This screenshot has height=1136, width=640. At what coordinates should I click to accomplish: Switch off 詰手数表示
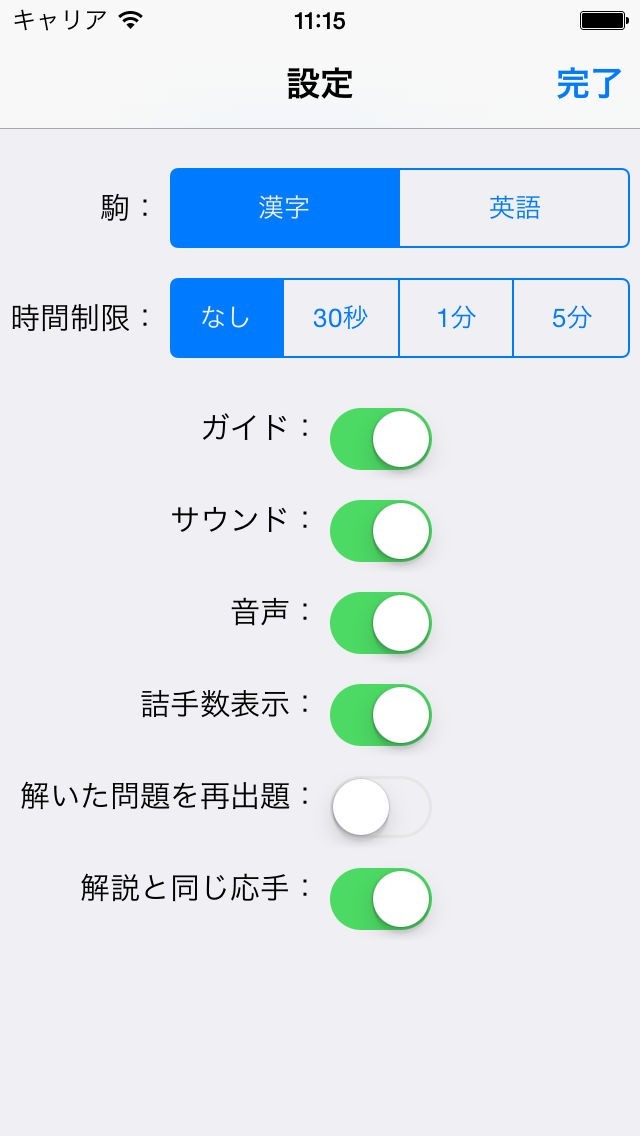tap(380, 715)
